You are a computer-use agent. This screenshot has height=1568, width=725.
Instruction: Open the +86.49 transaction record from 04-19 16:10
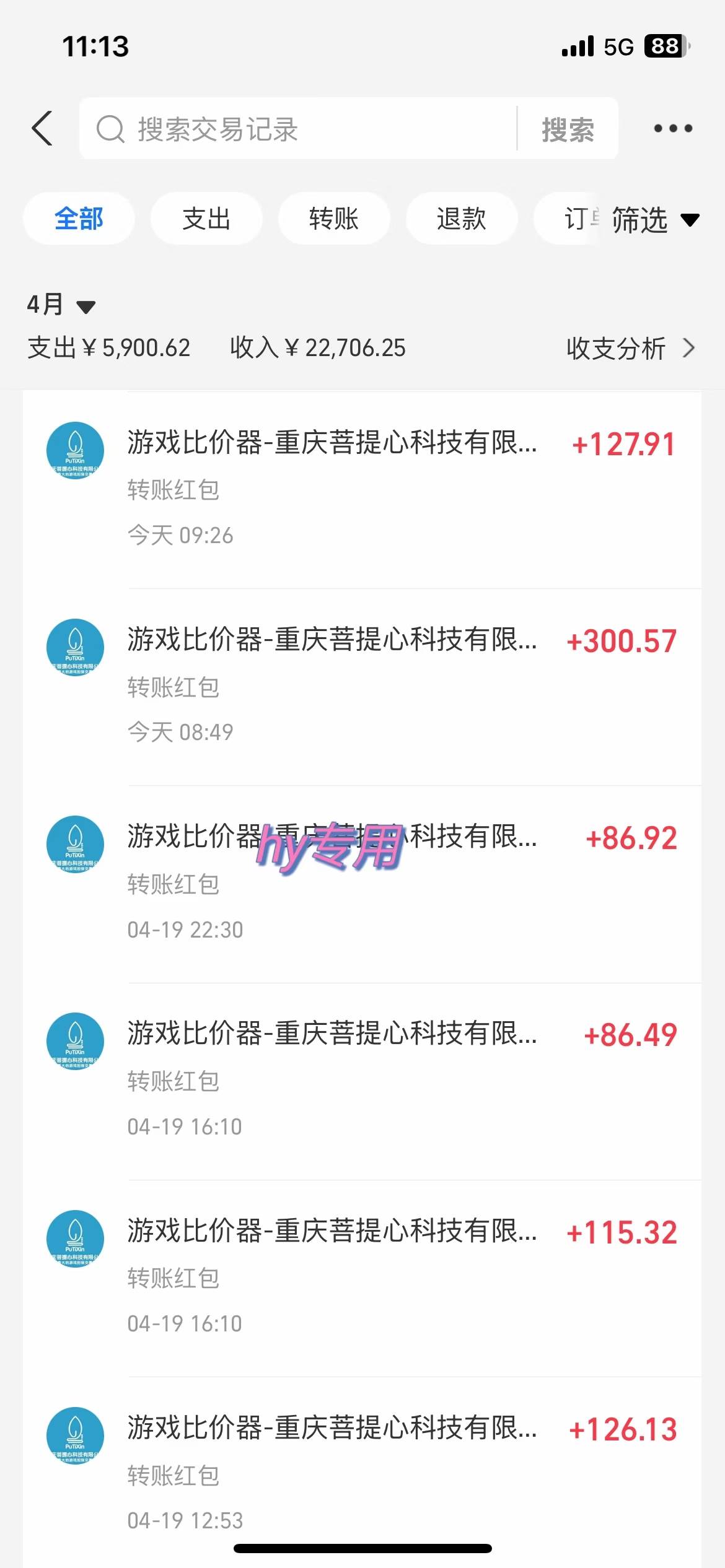(x=362, y=1078)
